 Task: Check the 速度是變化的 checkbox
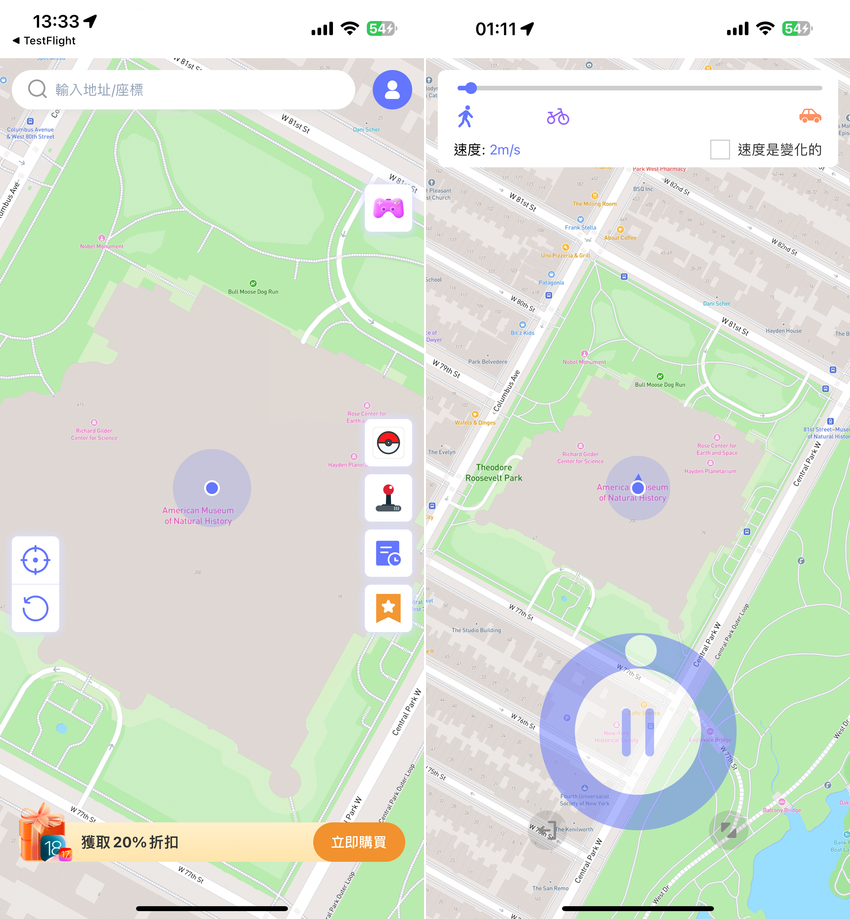pyautogui.click(x=720, y=150)
